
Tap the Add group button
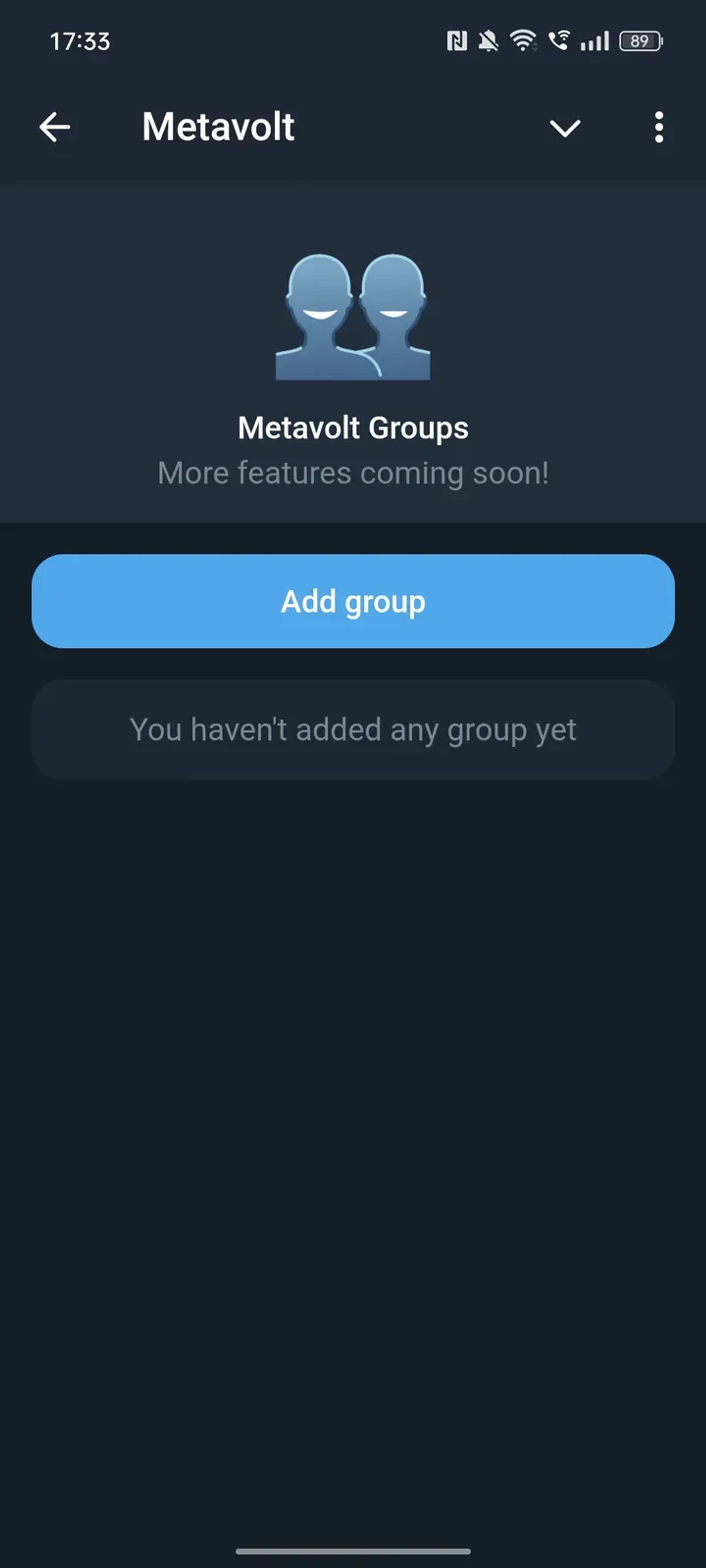click(x=353, y=601)
